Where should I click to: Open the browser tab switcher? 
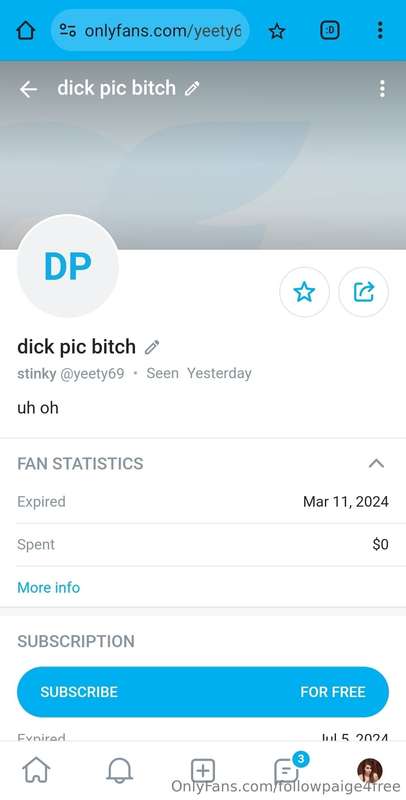point(329,31)
